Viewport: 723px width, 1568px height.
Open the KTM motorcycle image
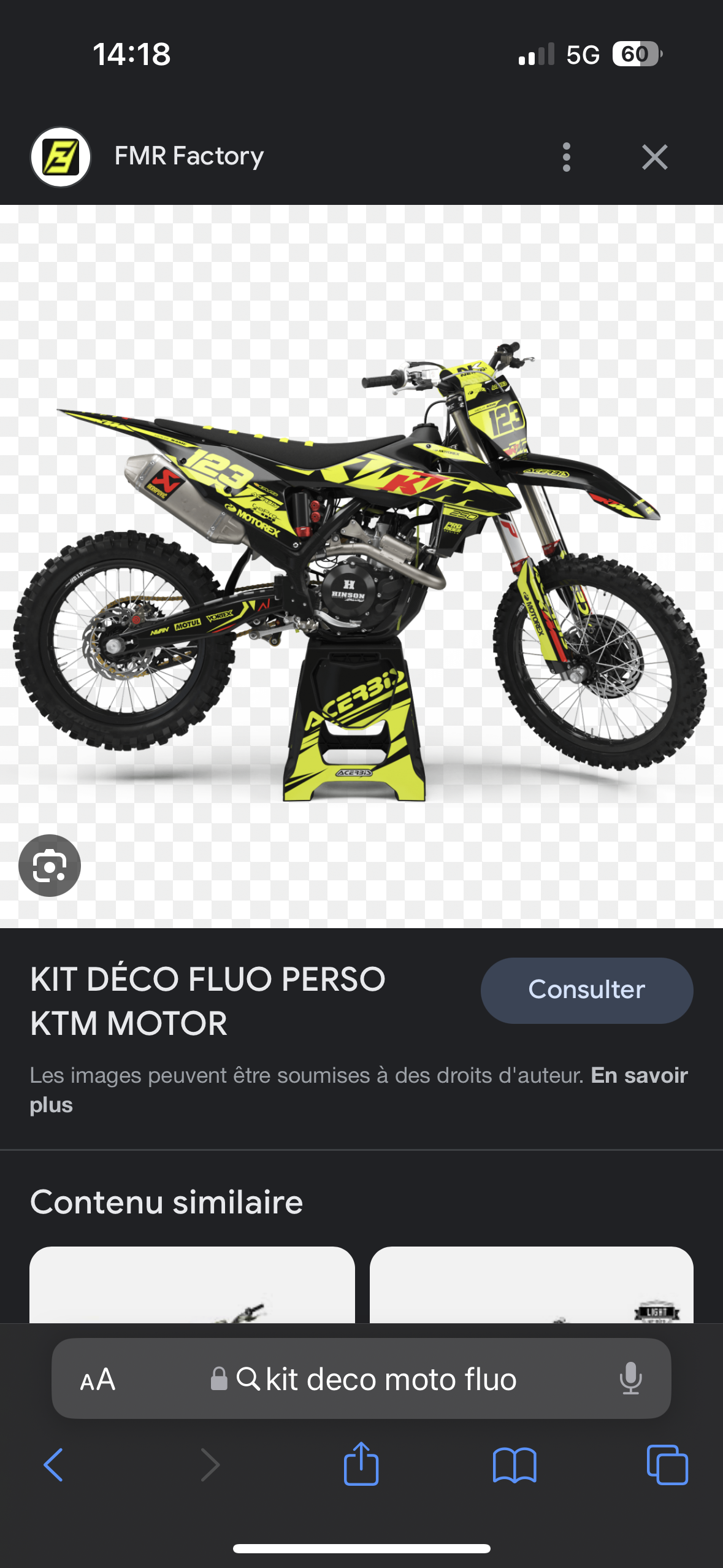coord(361,564)
